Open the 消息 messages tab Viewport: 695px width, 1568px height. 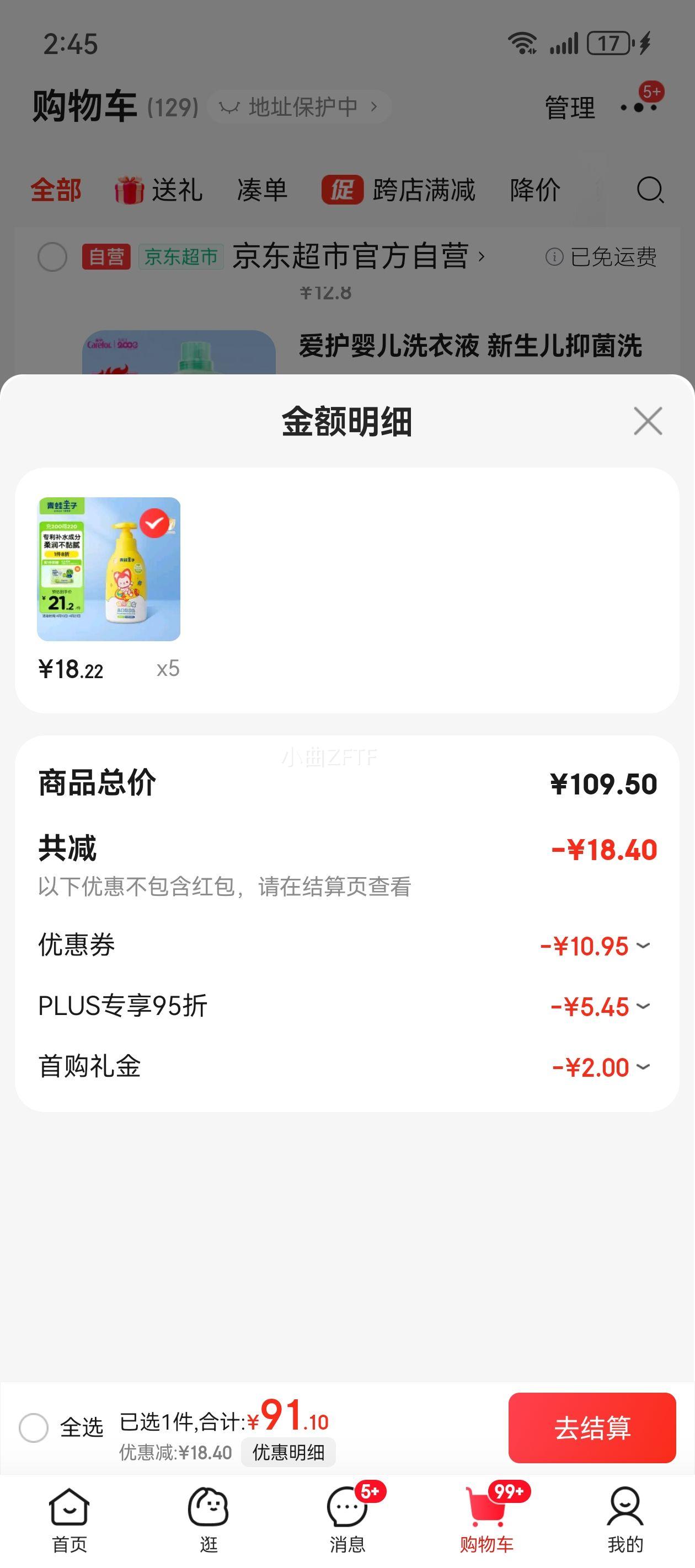347,1519
